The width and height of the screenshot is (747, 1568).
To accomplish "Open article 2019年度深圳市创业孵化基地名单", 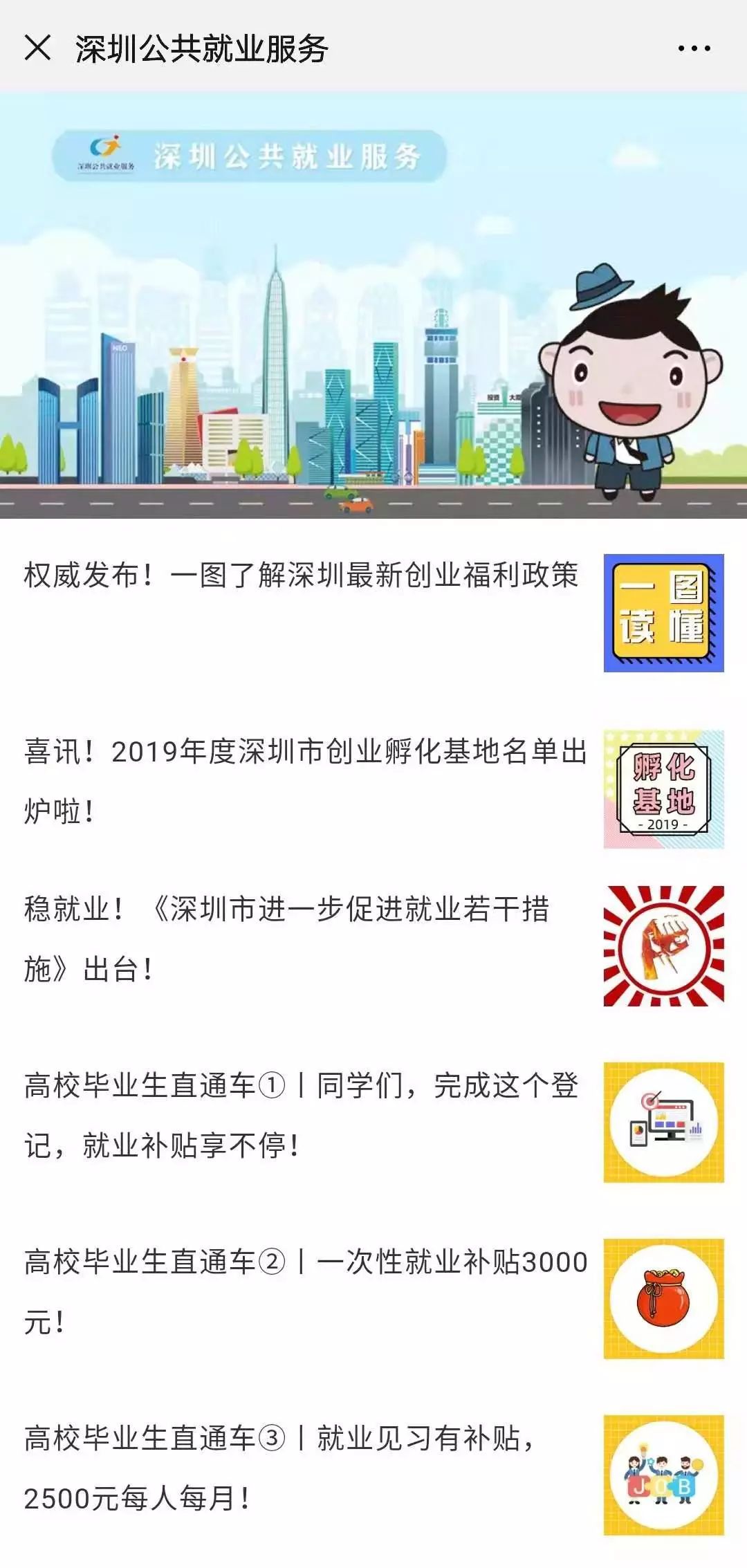I will coord(304,780).
